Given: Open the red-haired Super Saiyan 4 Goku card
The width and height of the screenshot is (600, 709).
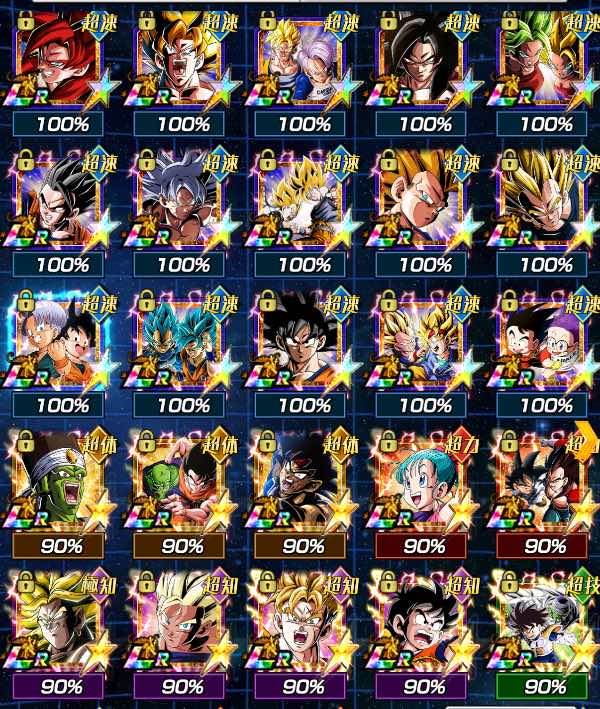Looking at the screenshot, I should 63,65.
